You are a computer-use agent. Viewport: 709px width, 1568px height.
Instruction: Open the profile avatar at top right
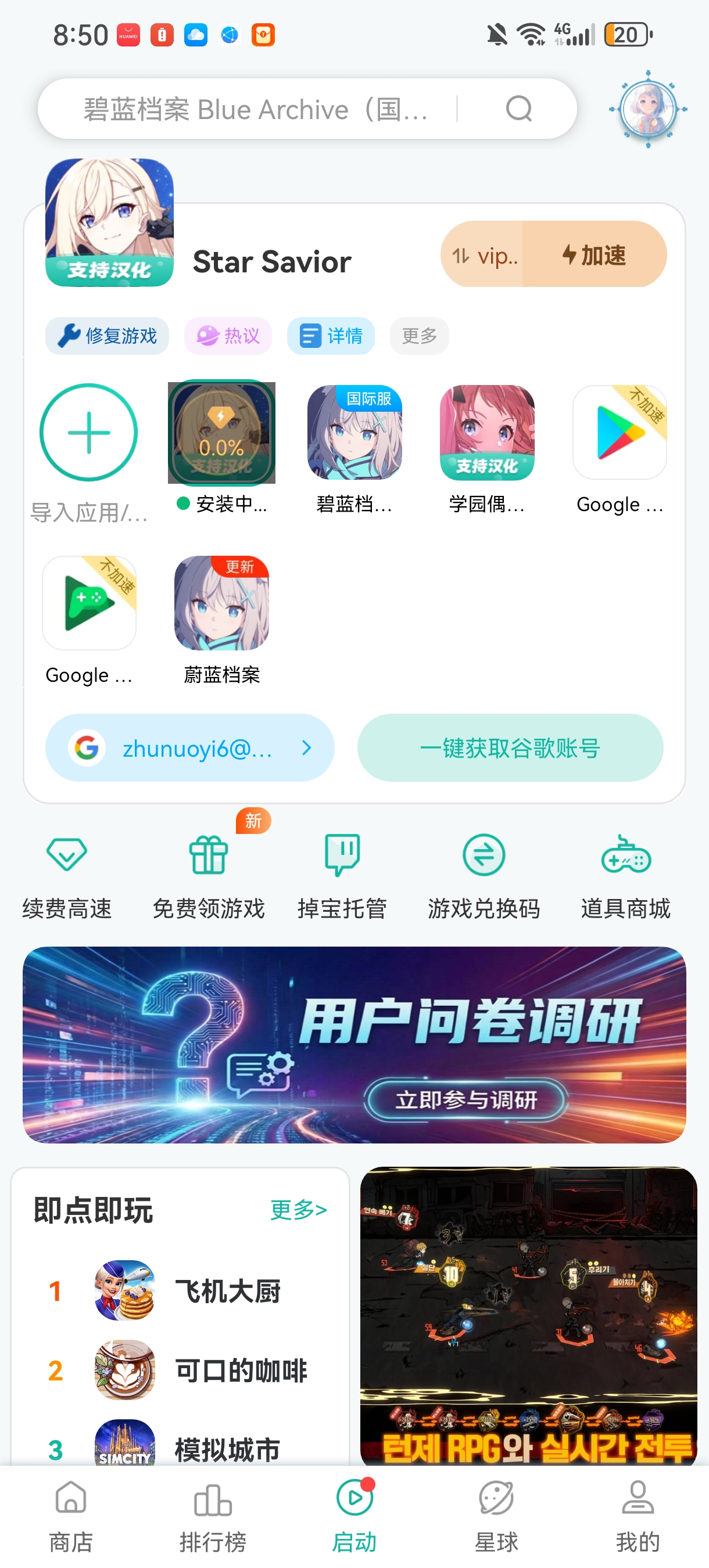(647, 110)
